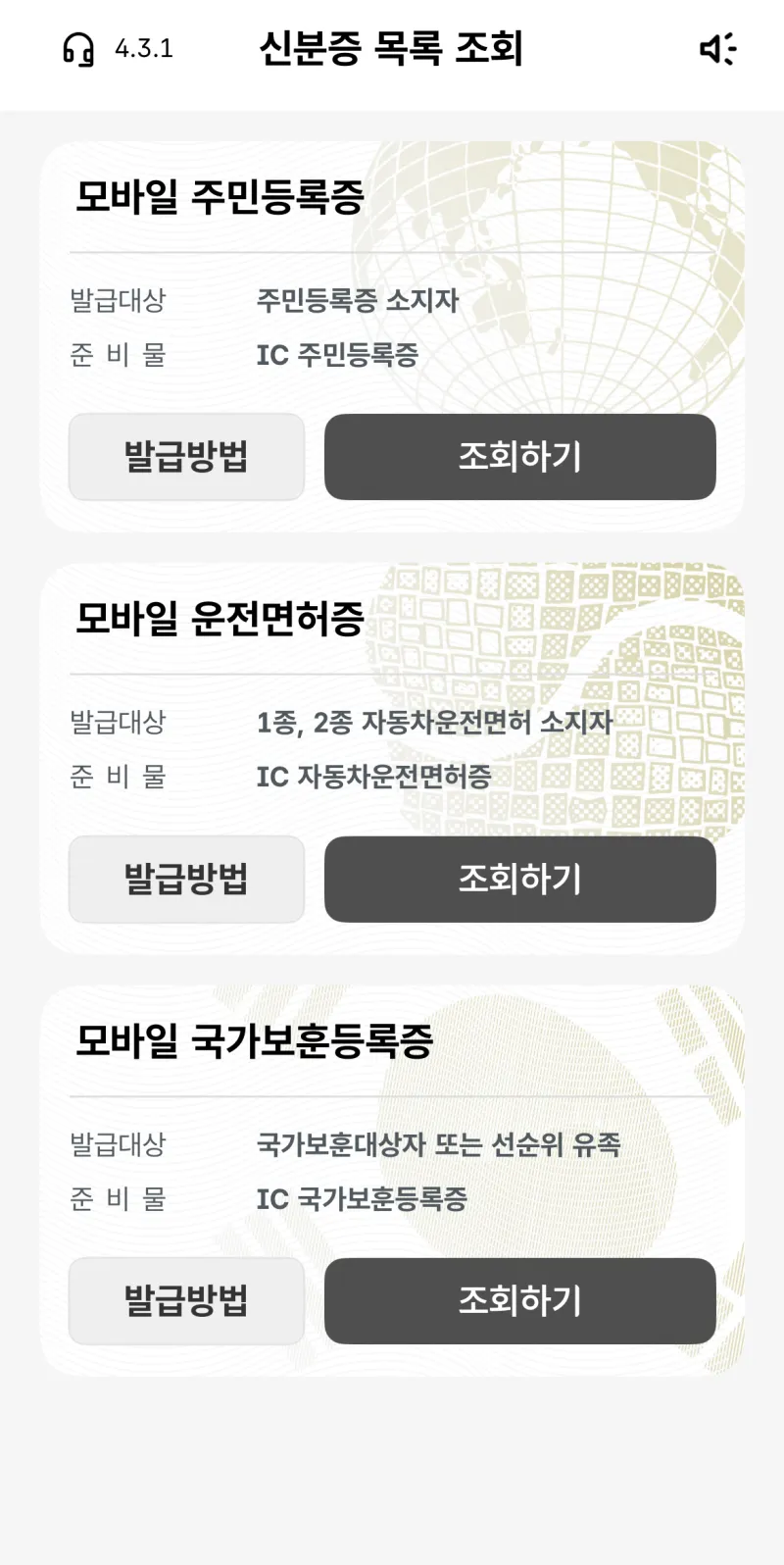Open 발급방법 for 모바일 국가보훈등록증
The height and width of the screenshot is (1565, 784).
pos(186,1301)
